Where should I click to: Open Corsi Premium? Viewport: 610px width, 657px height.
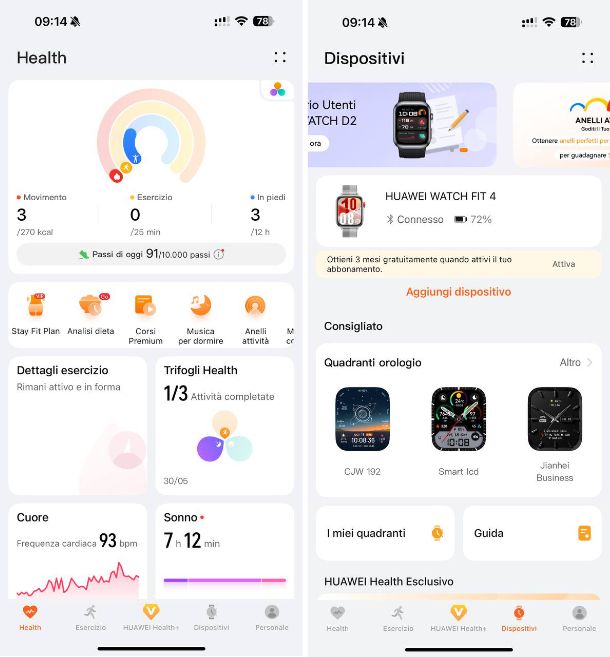[145, 314]
